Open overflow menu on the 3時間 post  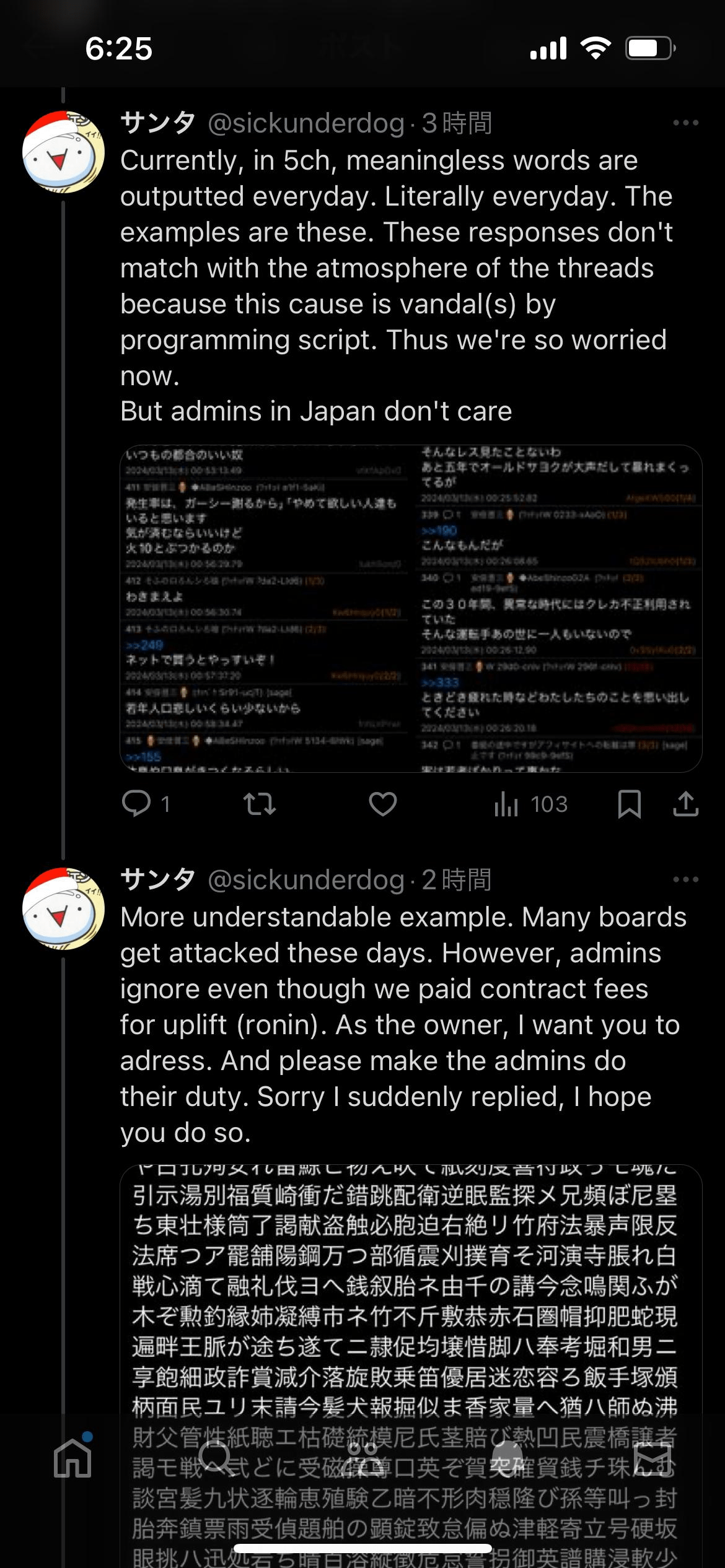point(685,123)
